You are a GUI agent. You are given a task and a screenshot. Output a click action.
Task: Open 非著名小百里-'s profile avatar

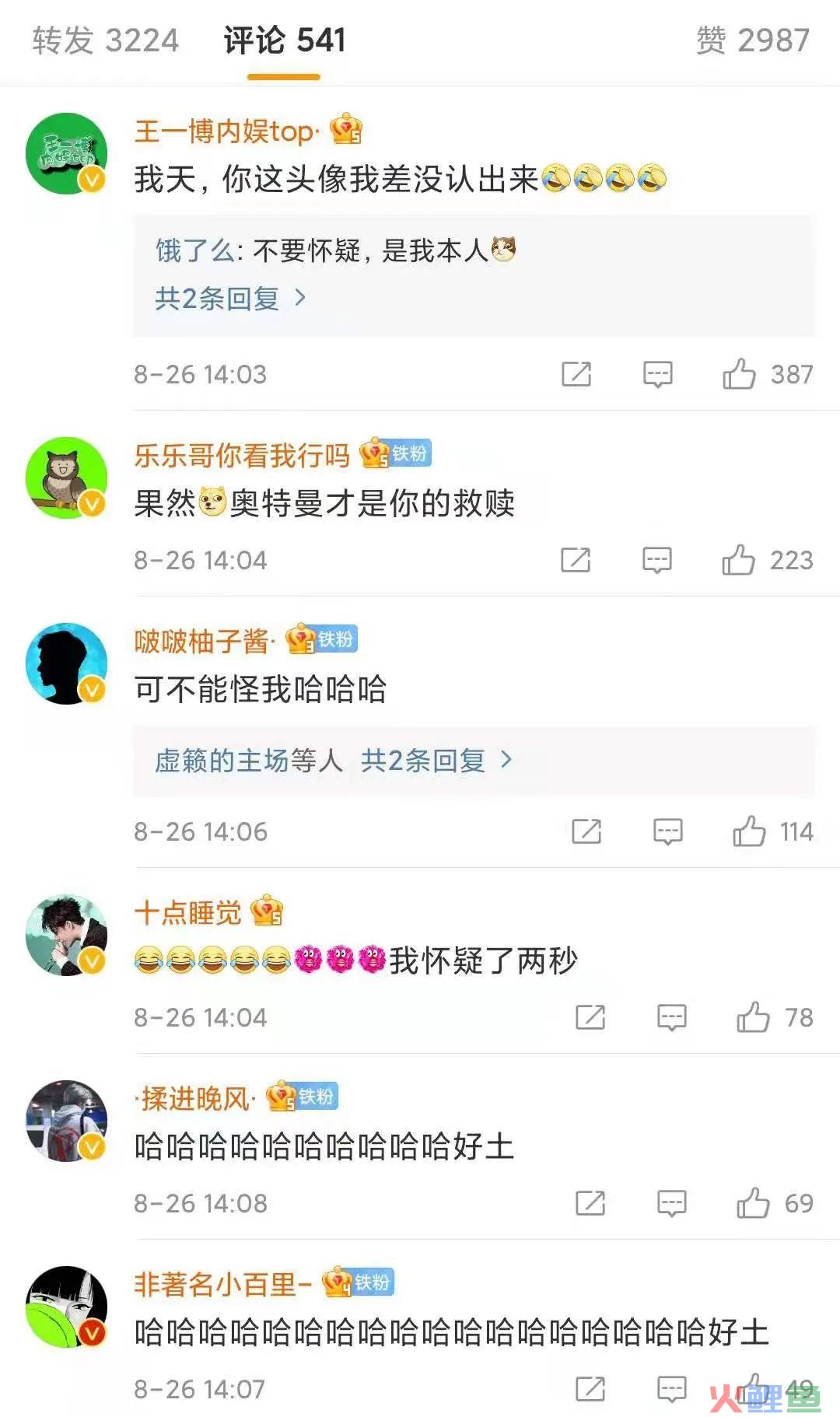(66, 1307)
